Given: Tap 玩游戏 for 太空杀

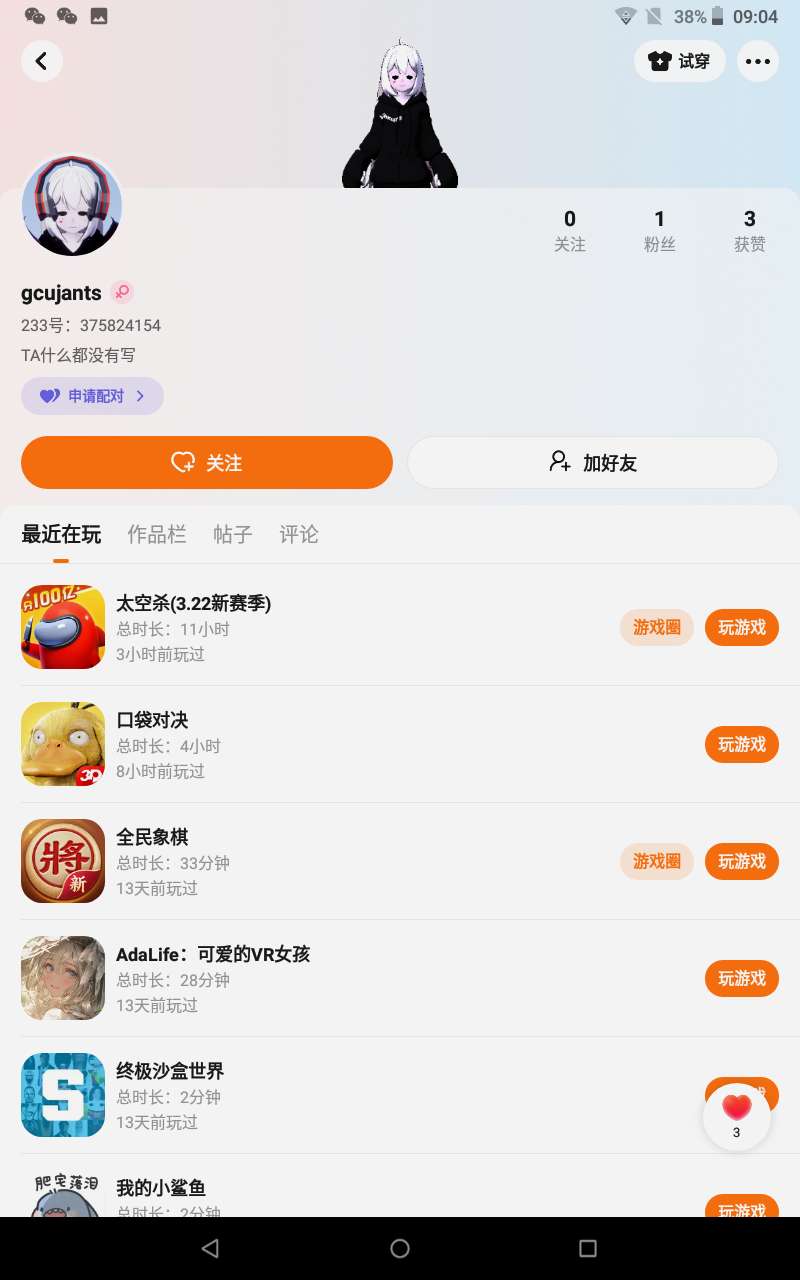Looking at the screenshot, I should point(742,627).
